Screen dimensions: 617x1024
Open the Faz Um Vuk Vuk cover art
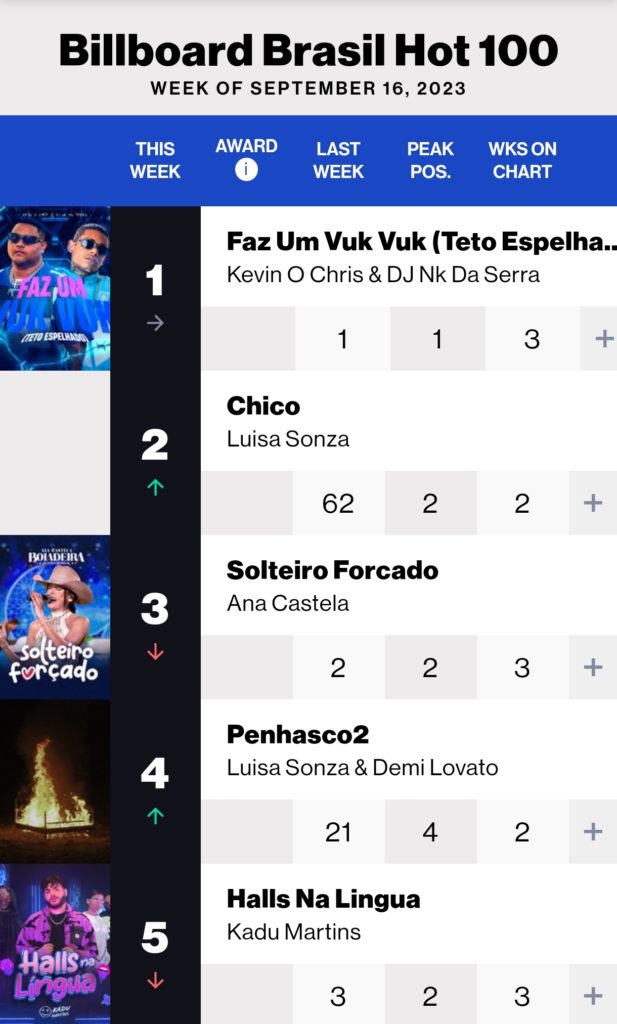[55, 288]
